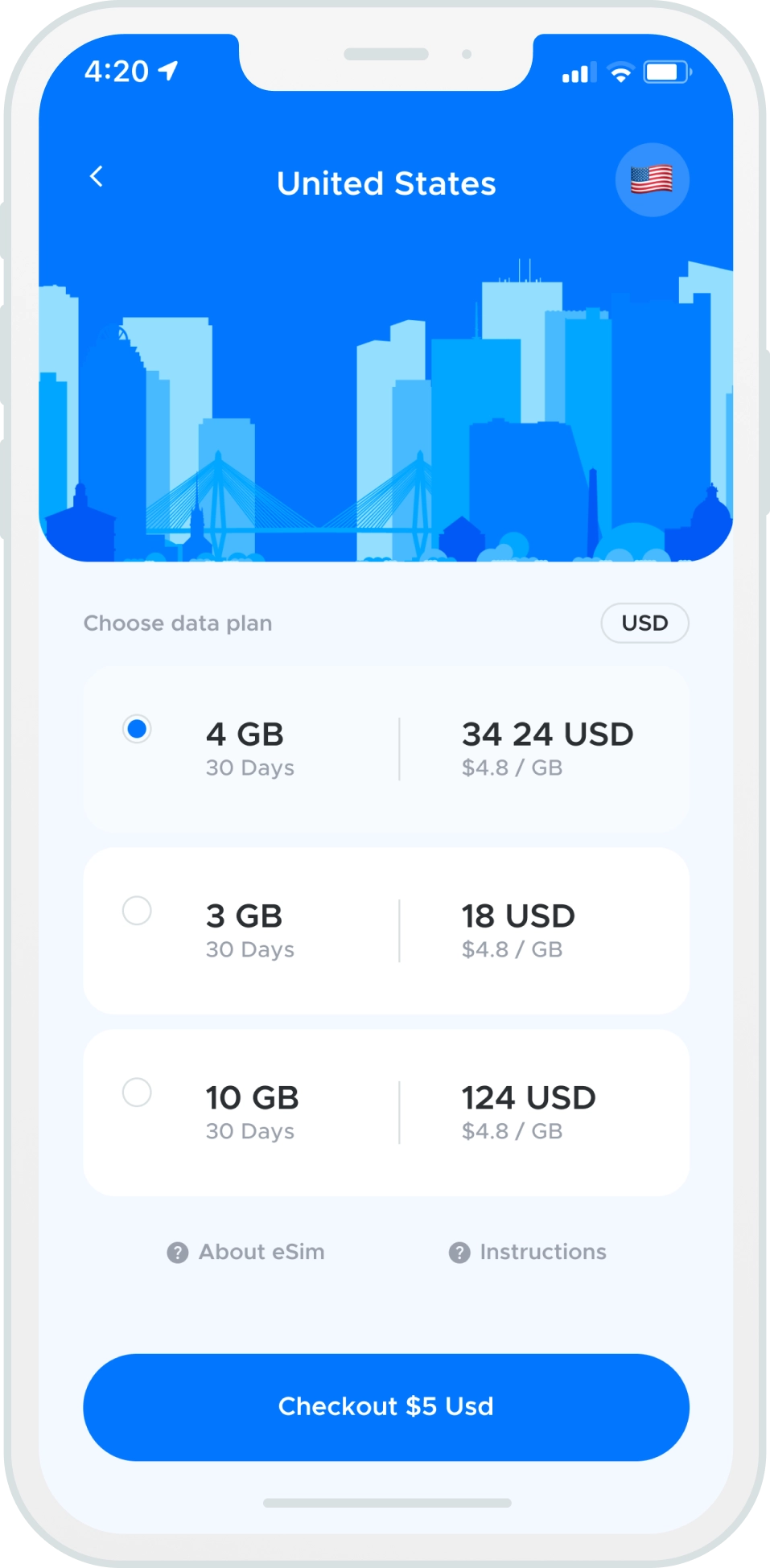
Task: Open About eSim help
Action: (x=246, y=1252)
